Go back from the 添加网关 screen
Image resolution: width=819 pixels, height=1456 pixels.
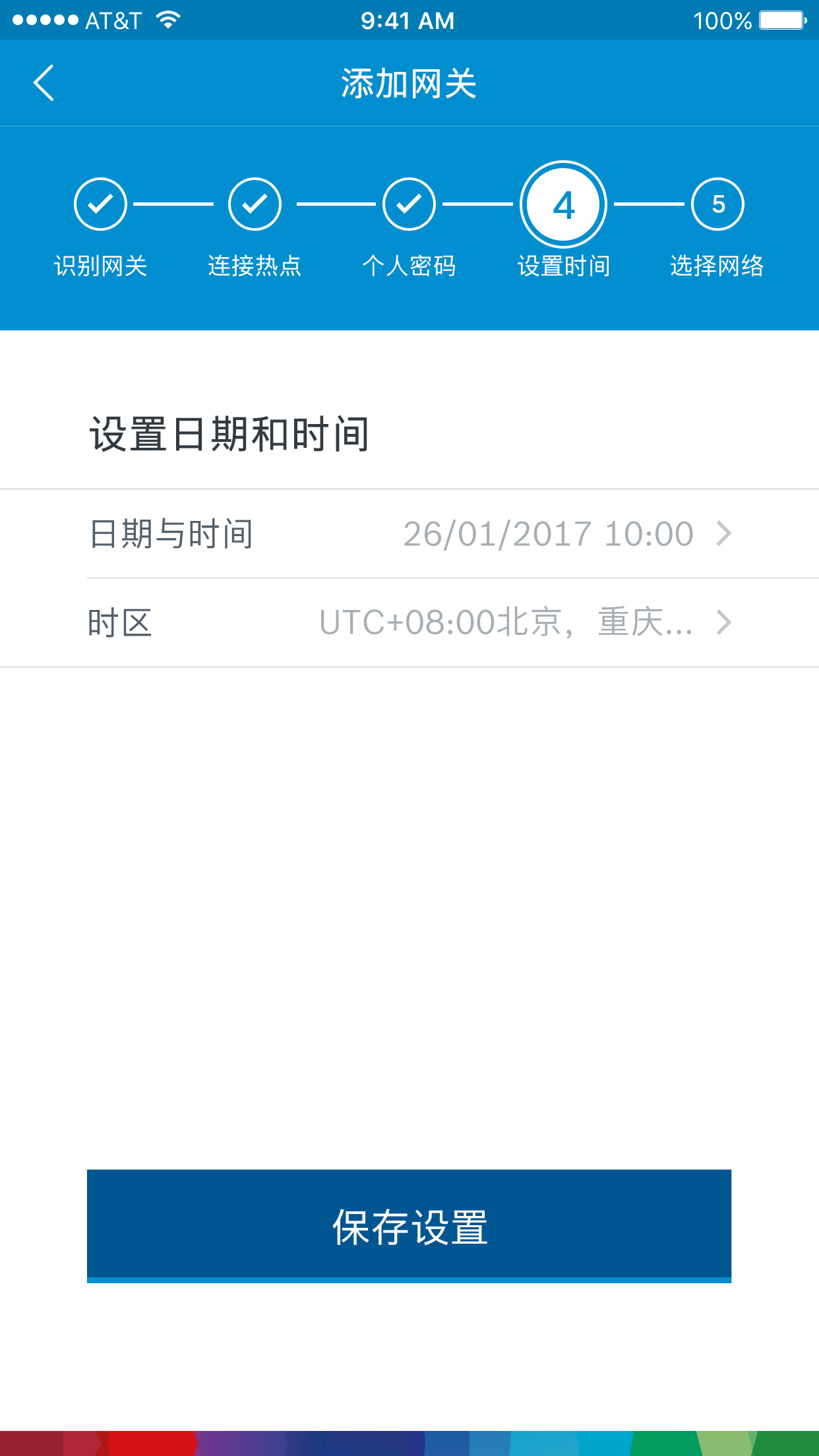click(44, 83)
